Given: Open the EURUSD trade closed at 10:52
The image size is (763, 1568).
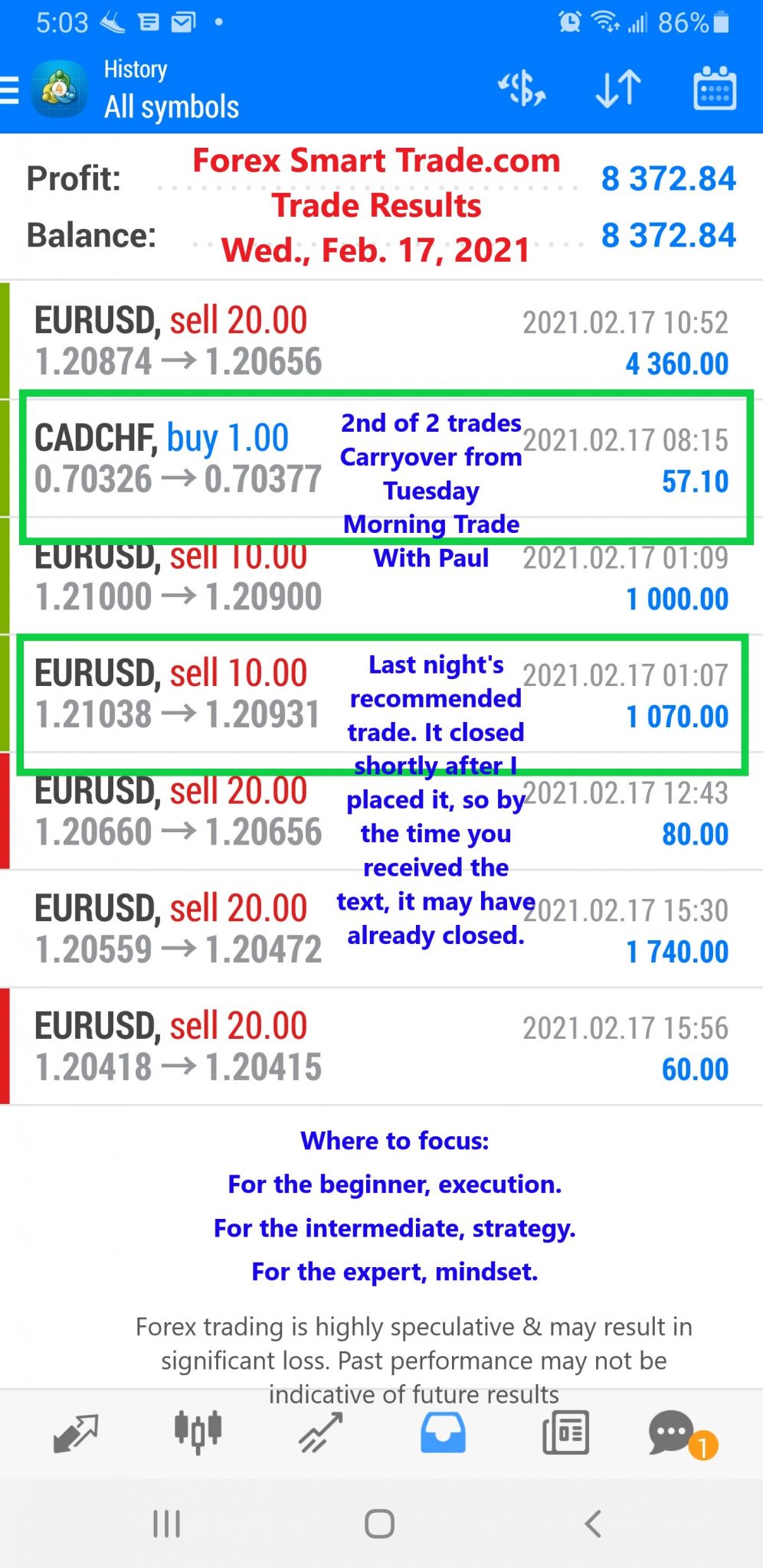Looking at the screenshot, I should (381, 341).
